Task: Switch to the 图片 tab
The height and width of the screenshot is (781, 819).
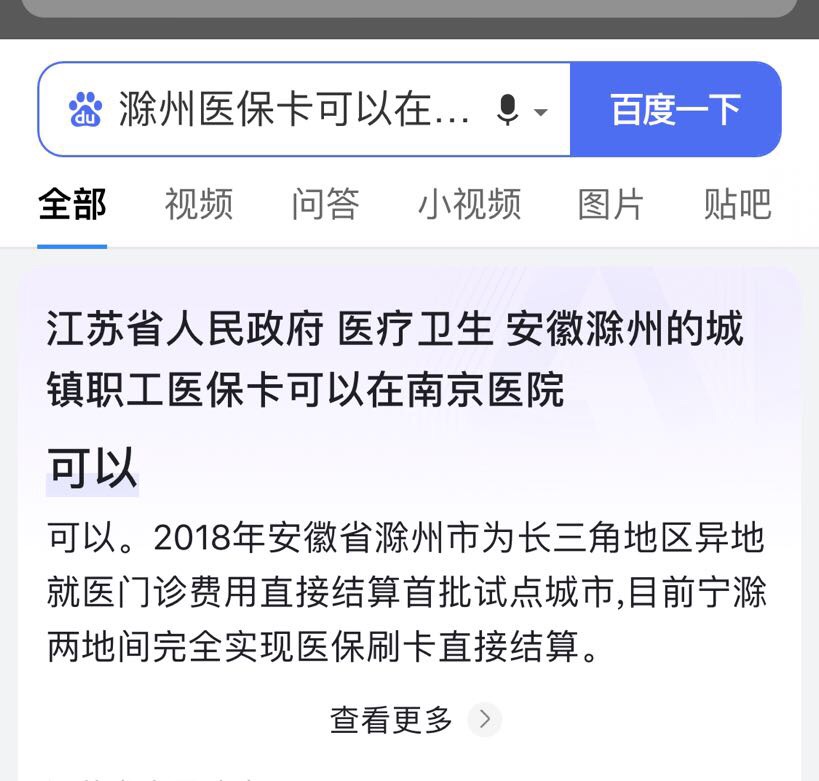Action: pyautogui.click(x=611, y=204)
